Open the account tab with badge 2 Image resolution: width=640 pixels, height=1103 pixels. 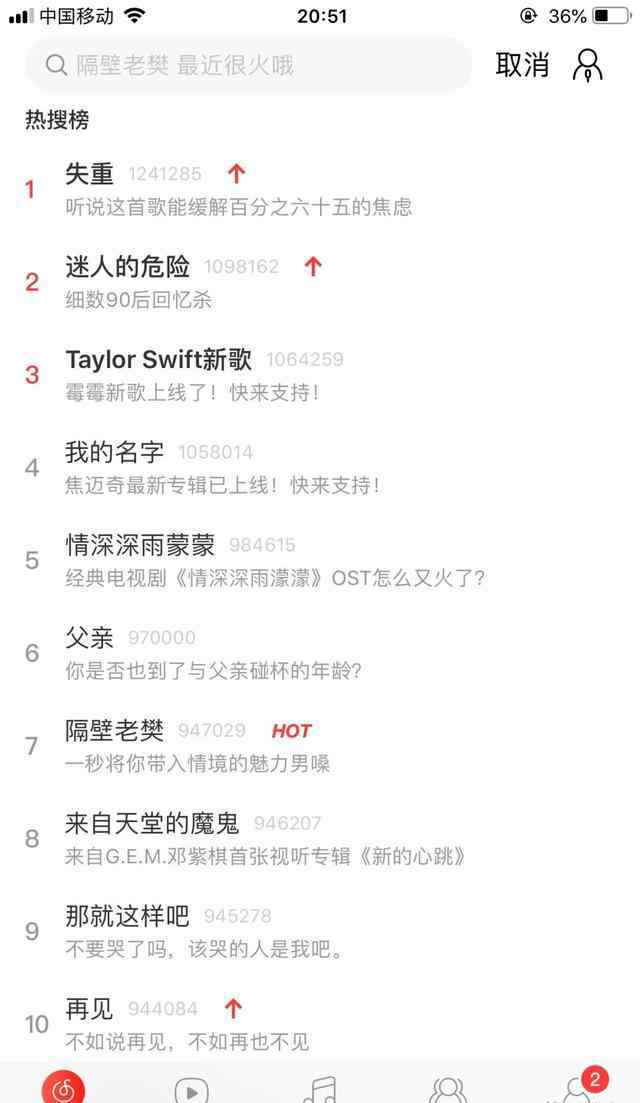pos(578,1088)
